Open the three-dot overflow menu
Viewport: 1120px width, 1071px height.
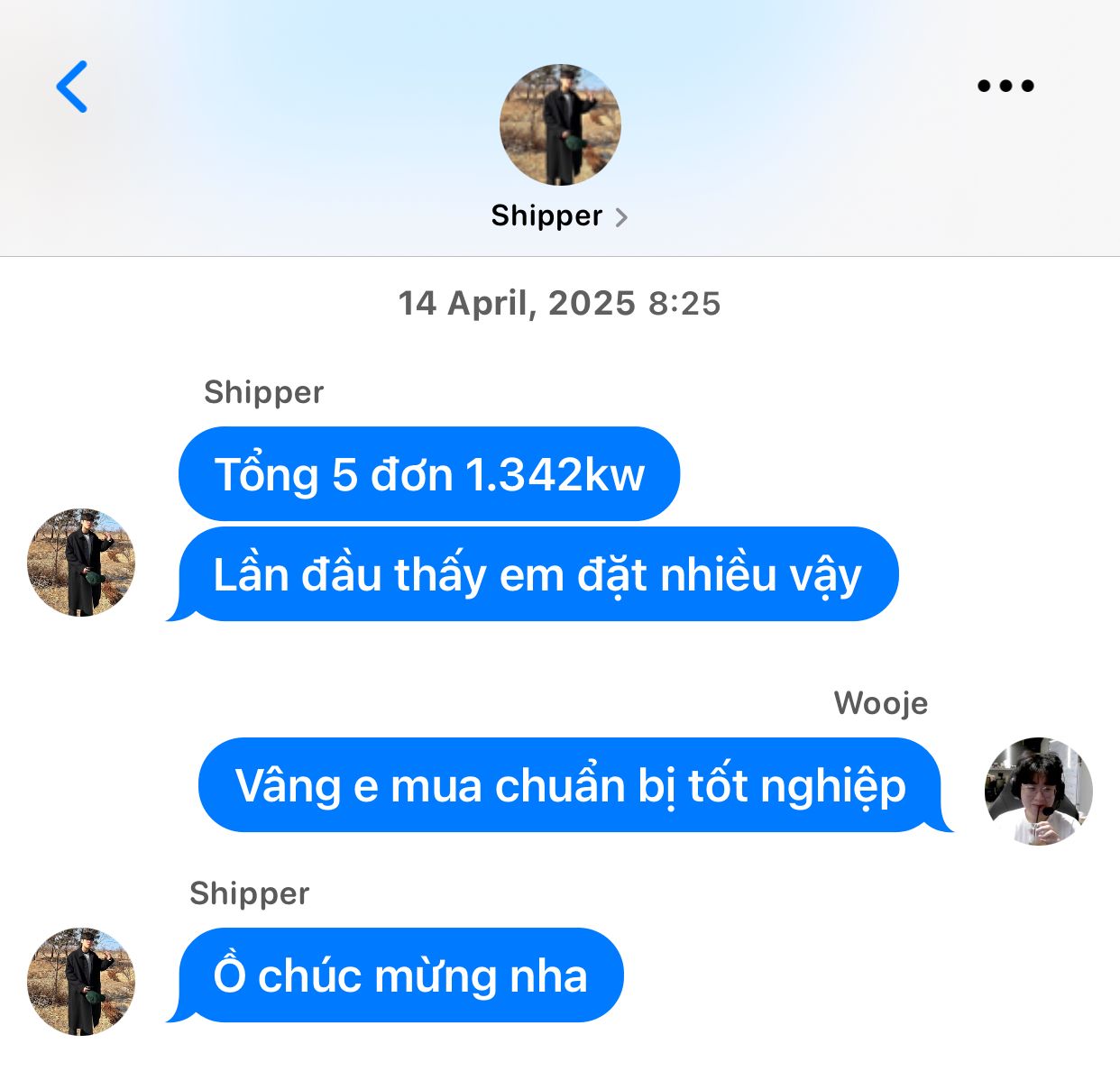[x=1005, y=87]
